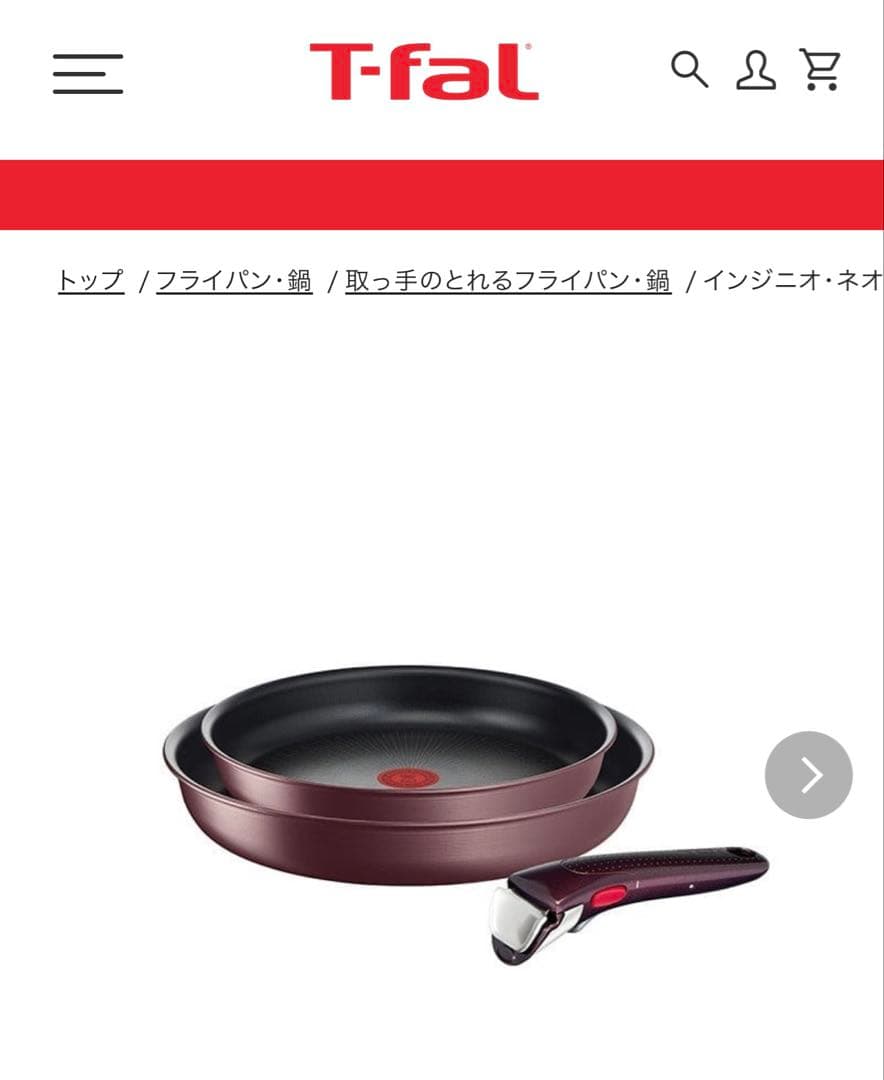Screen dimensions: 884x1080
Task: Tap the T-fal logo to go home
Action: click(x=424, y=71)
